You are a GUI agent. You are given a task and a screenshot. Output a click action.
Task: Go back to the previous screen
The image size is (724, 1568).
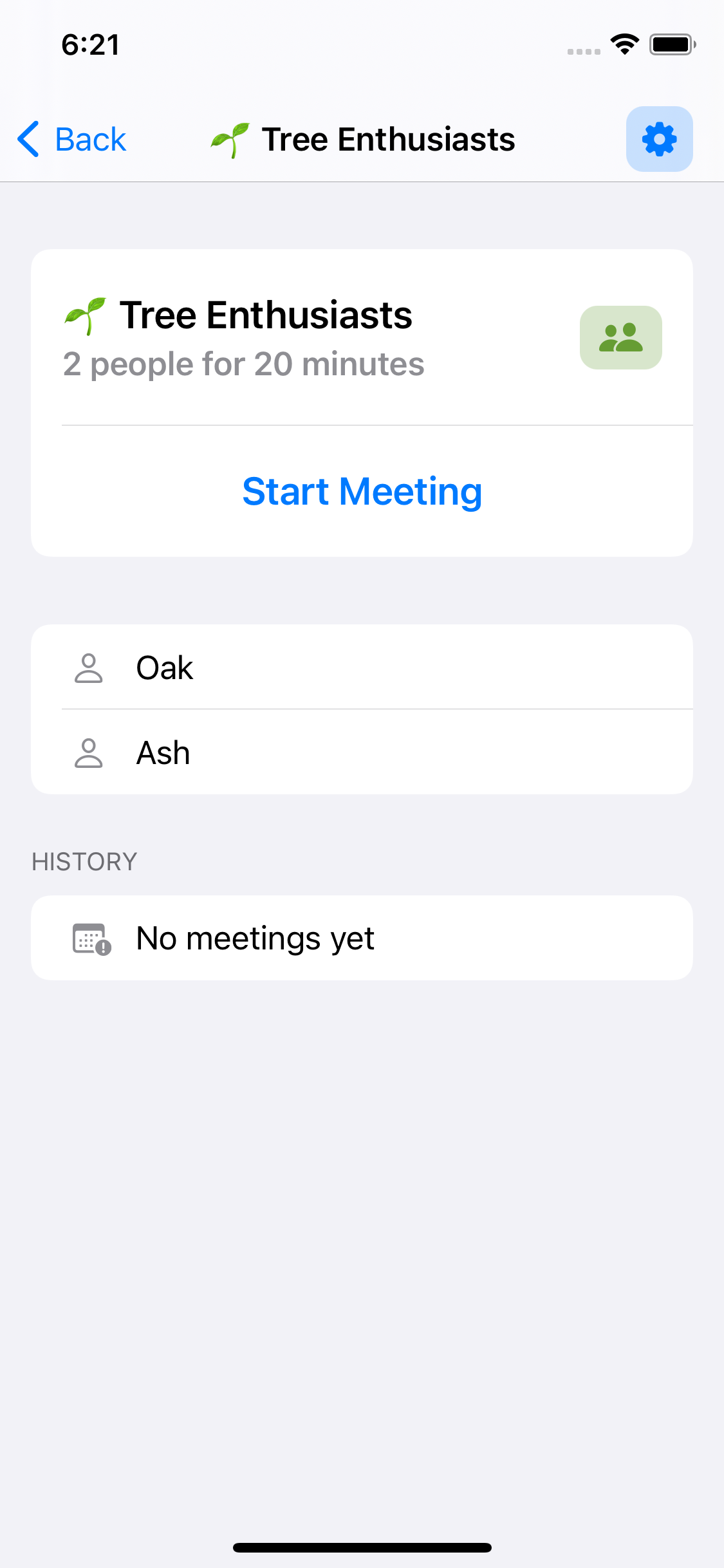pos(71,139)
